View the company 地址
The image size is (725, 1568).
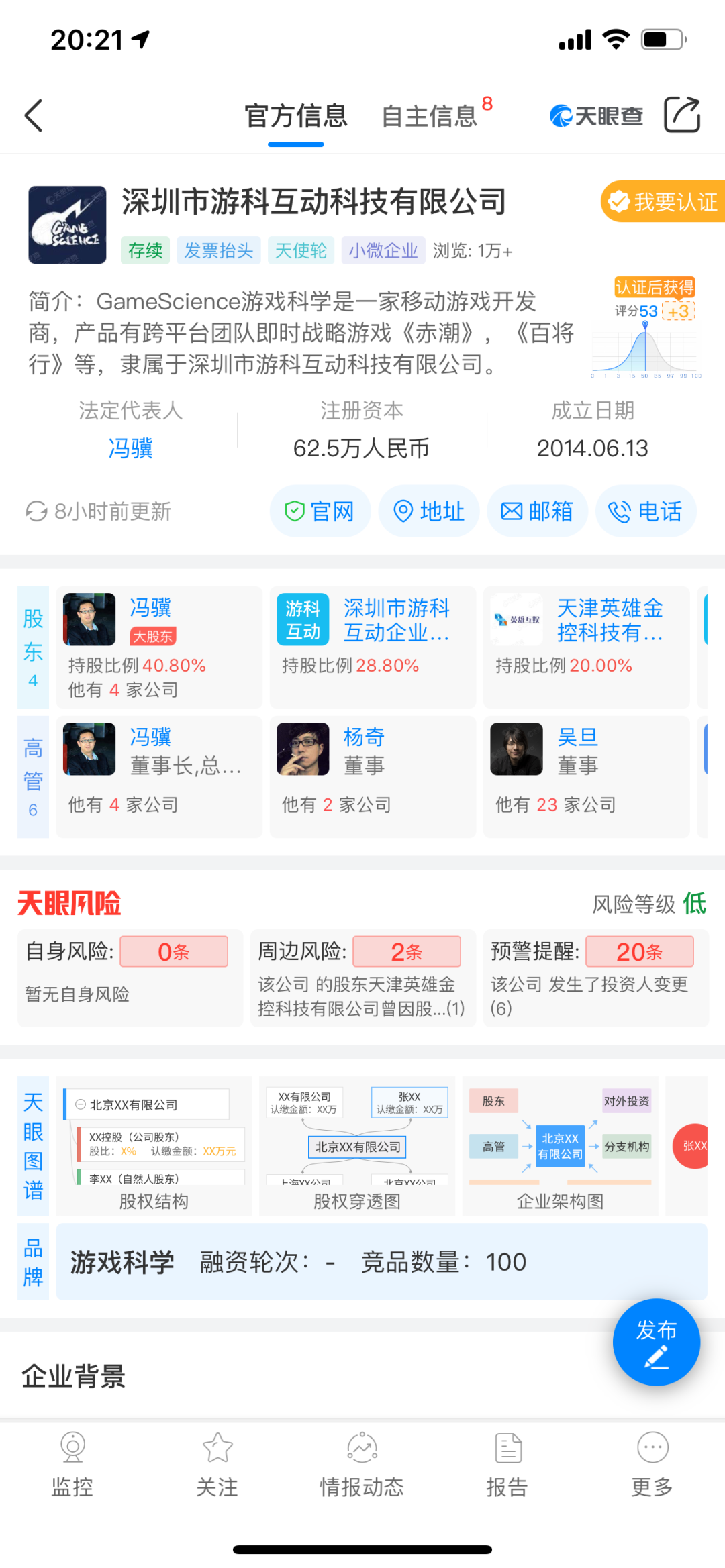429,511
